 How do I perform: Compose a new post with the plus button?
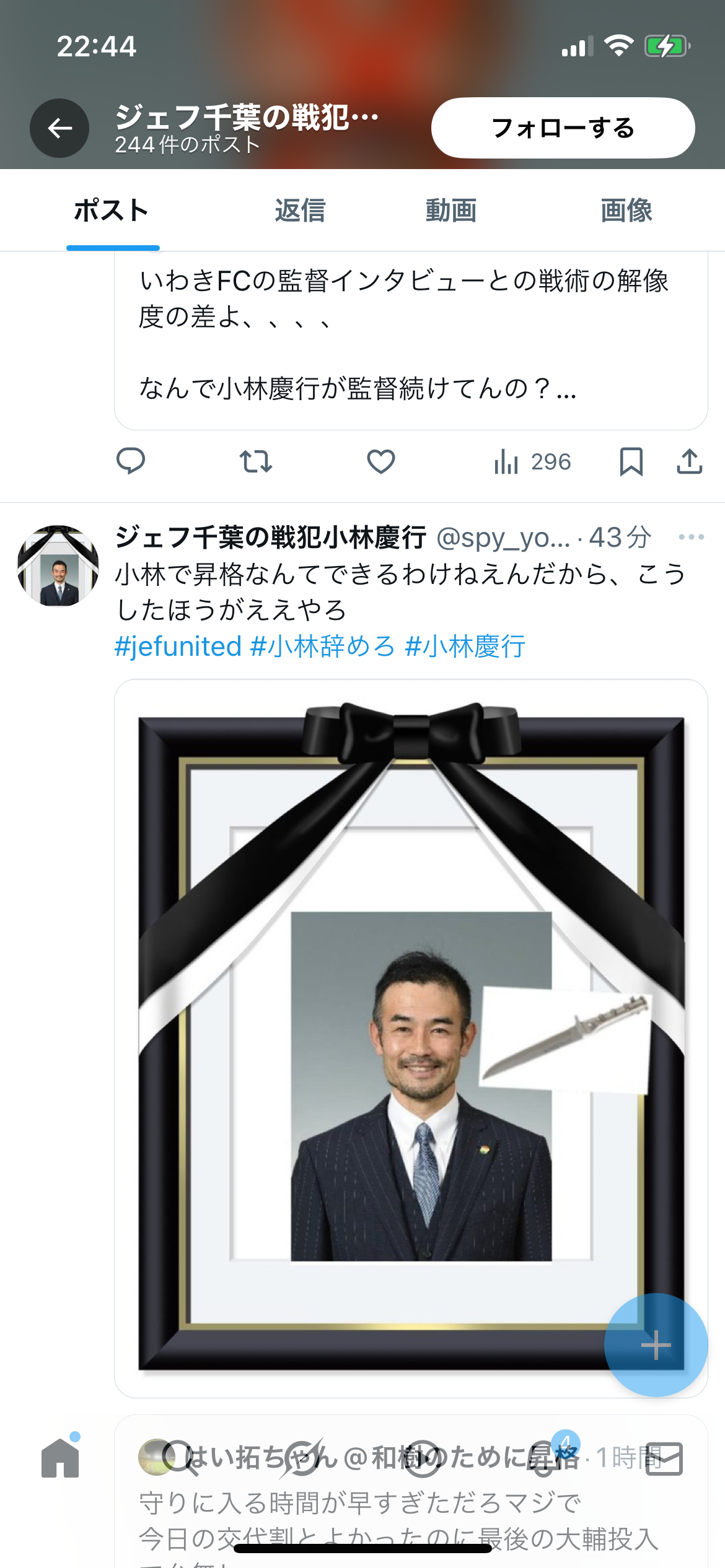click(x=656, y=1345)
